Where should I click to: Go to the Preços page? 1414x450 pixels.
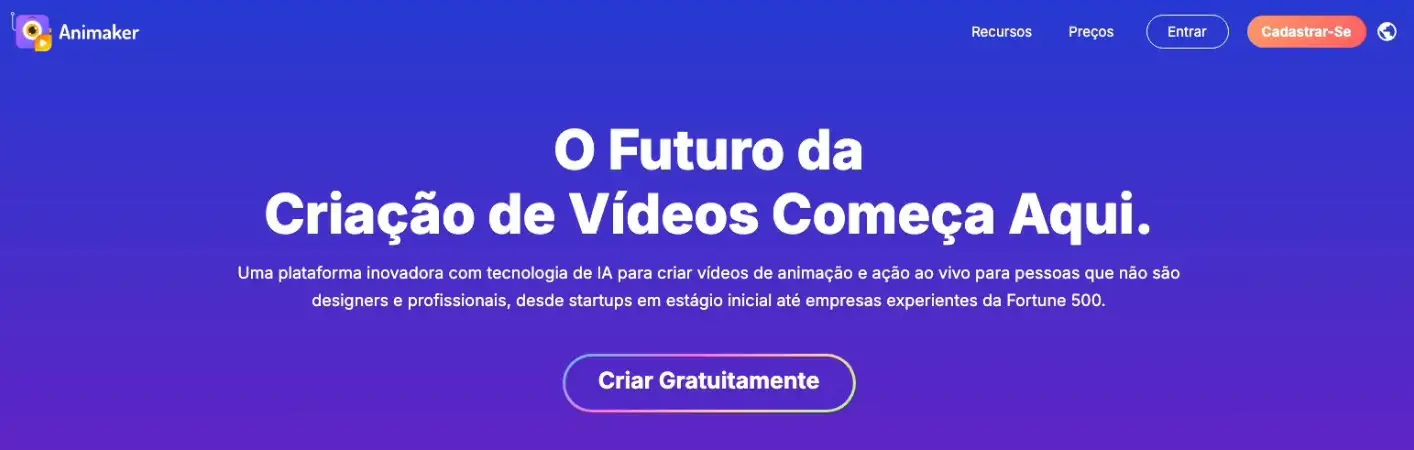coord(1090,32)
